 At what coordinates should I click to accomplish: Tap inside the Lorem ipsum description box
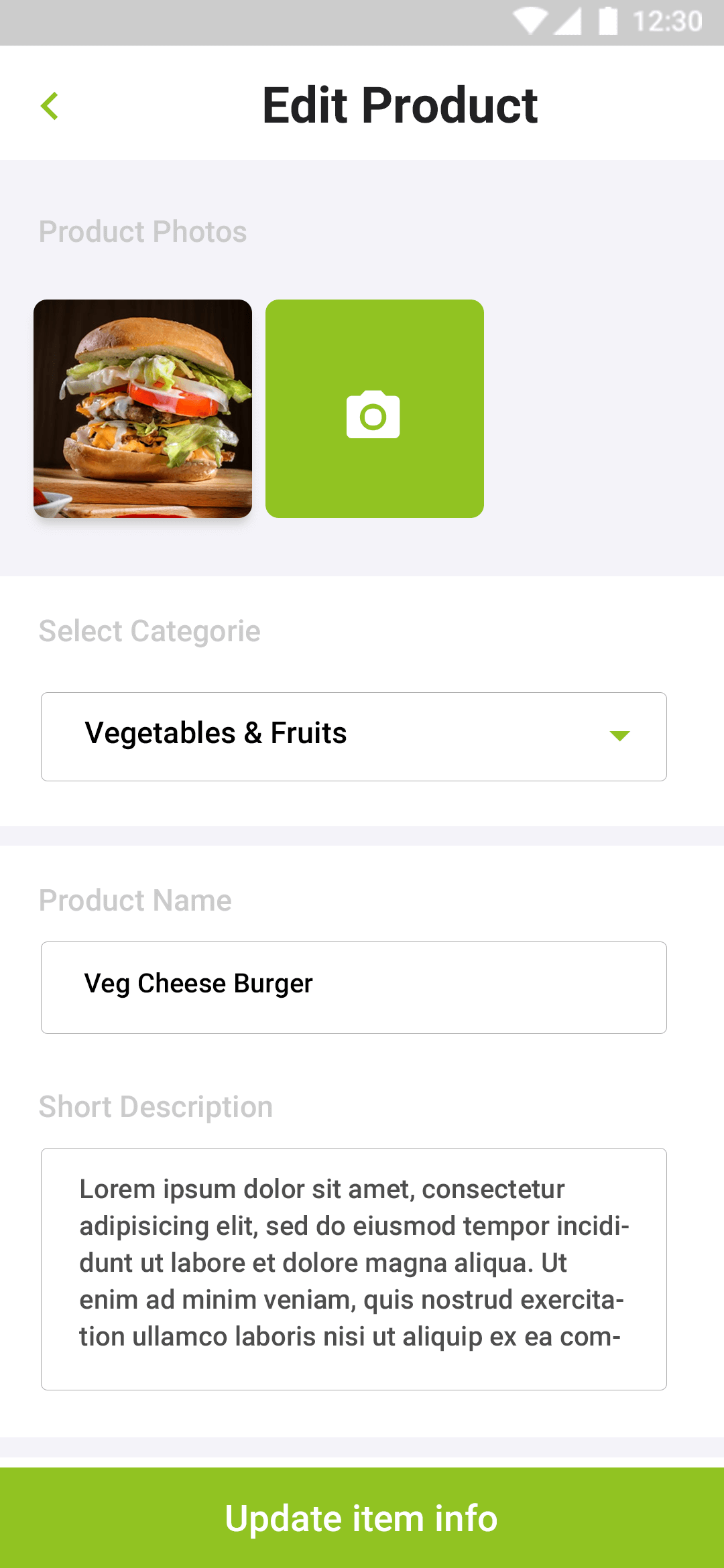point(354,1266)
